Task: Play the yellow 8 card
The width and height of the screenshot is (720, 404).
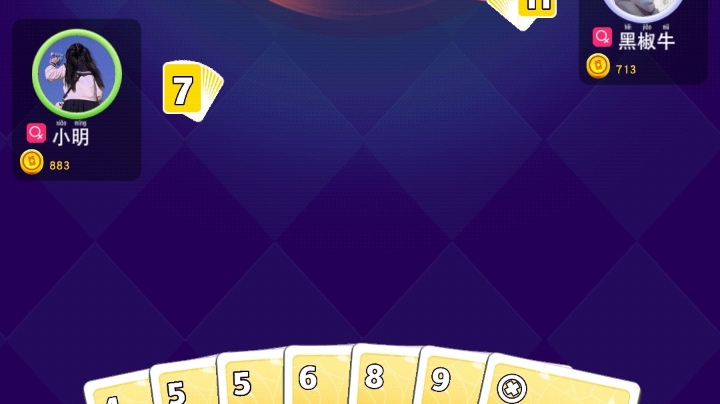Action: 376,378
